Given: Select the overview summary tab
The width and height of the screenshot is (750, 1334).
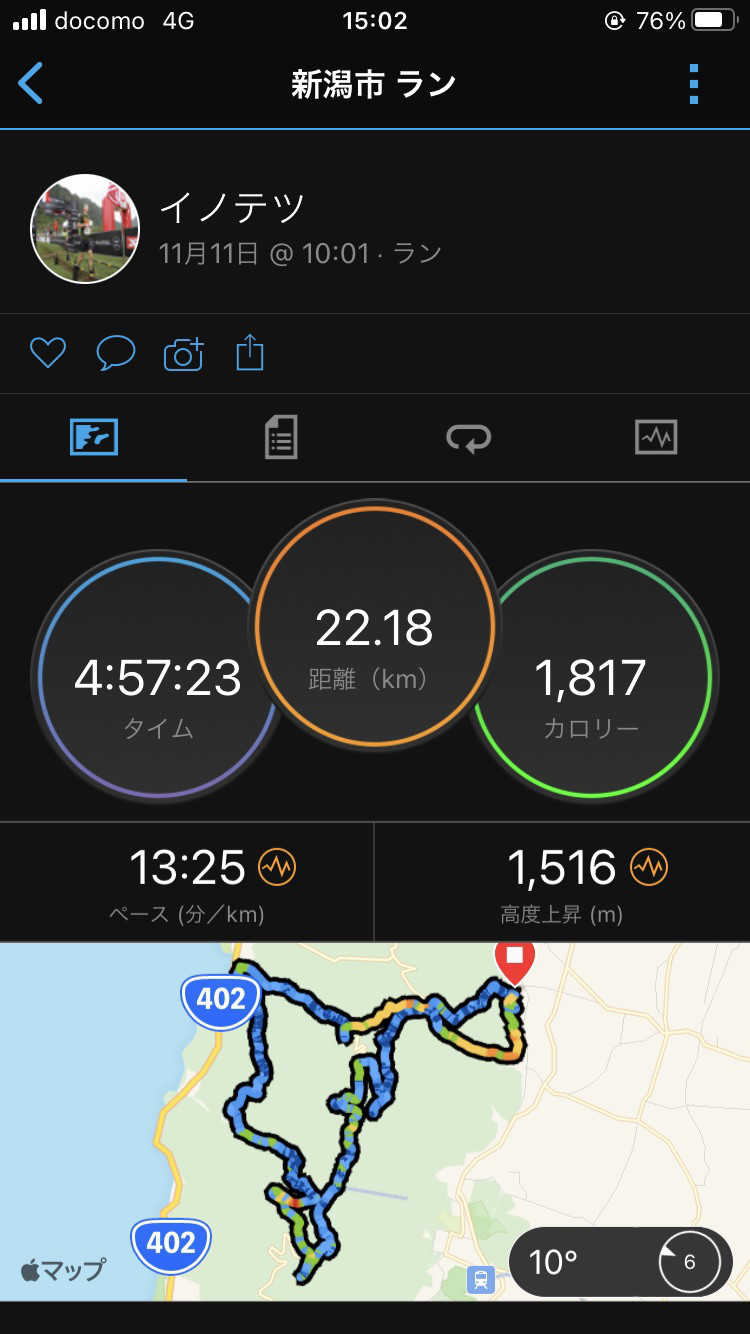Looking at the screenshot, I should [x=94, y=438].
